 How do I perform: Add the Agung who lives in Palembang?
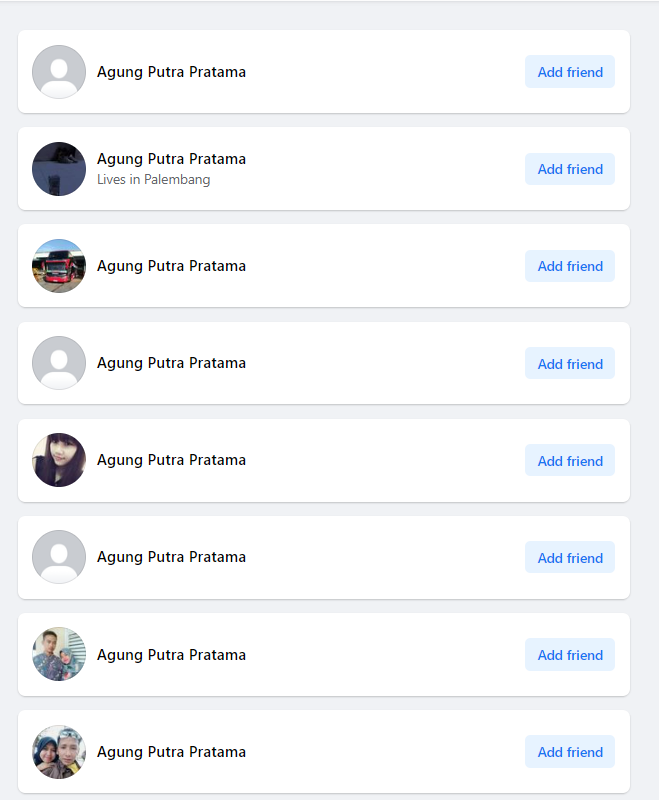[x=569, y=169]
